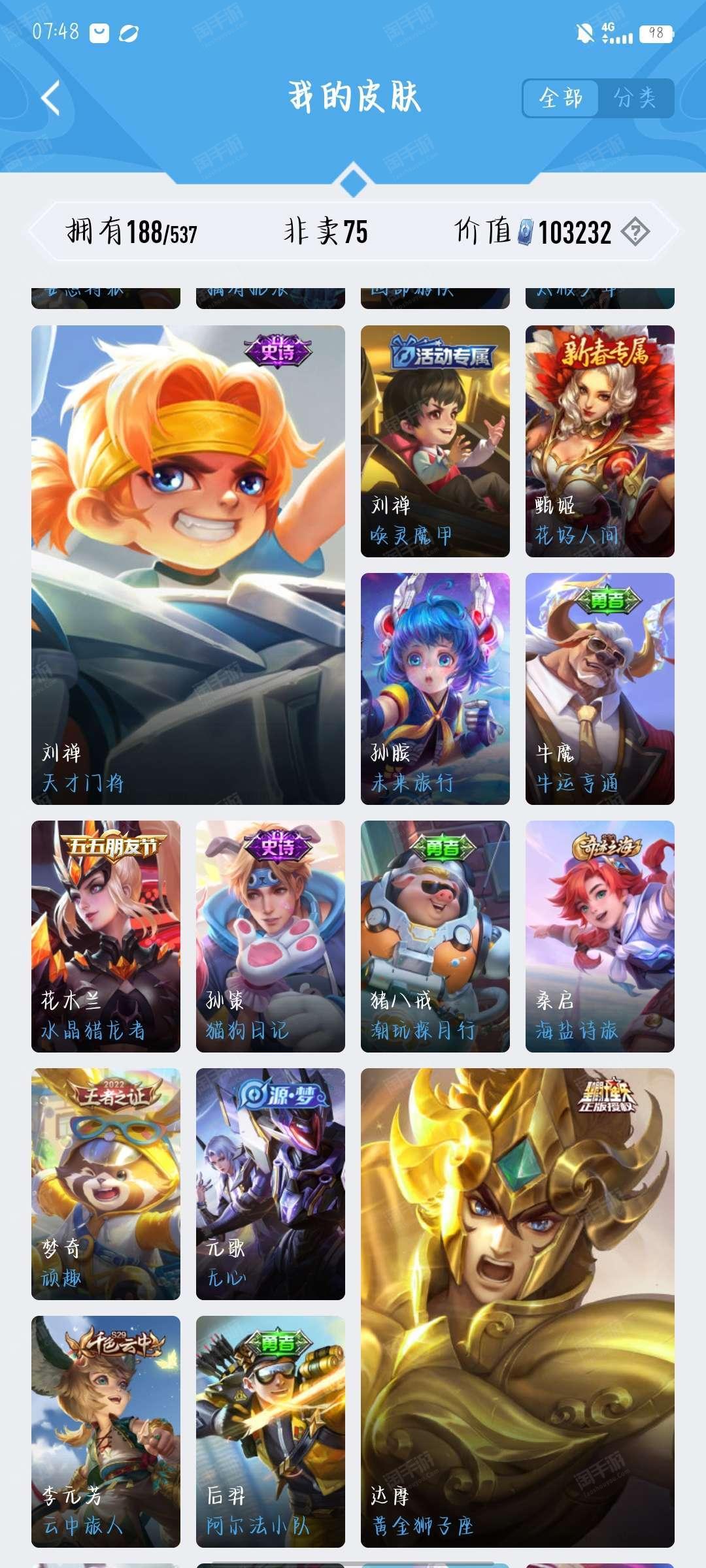Open 刘禅 天才门将 skin card

pyautogui.click(x=188, y=564)
